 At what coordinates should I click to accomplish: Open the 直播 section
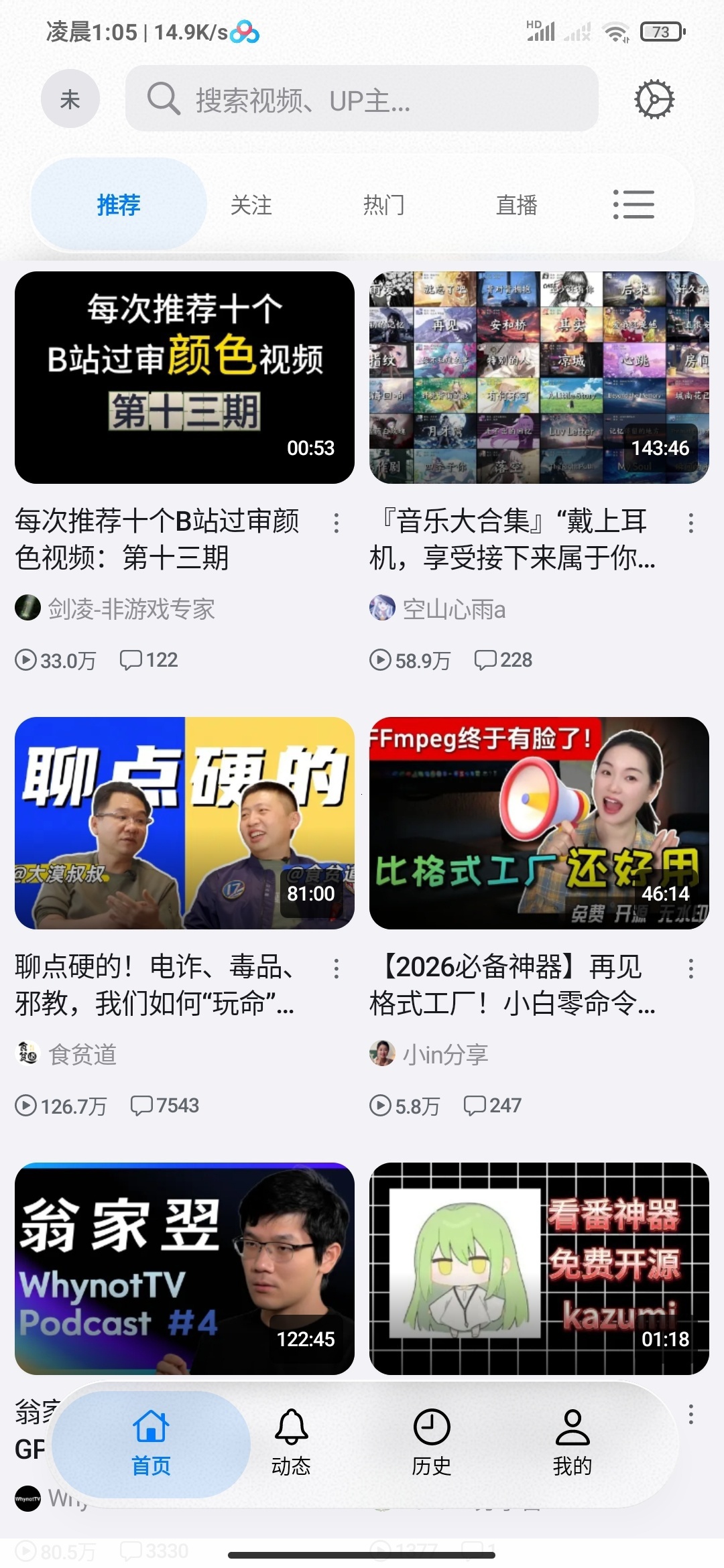click(x=516, y=204)
